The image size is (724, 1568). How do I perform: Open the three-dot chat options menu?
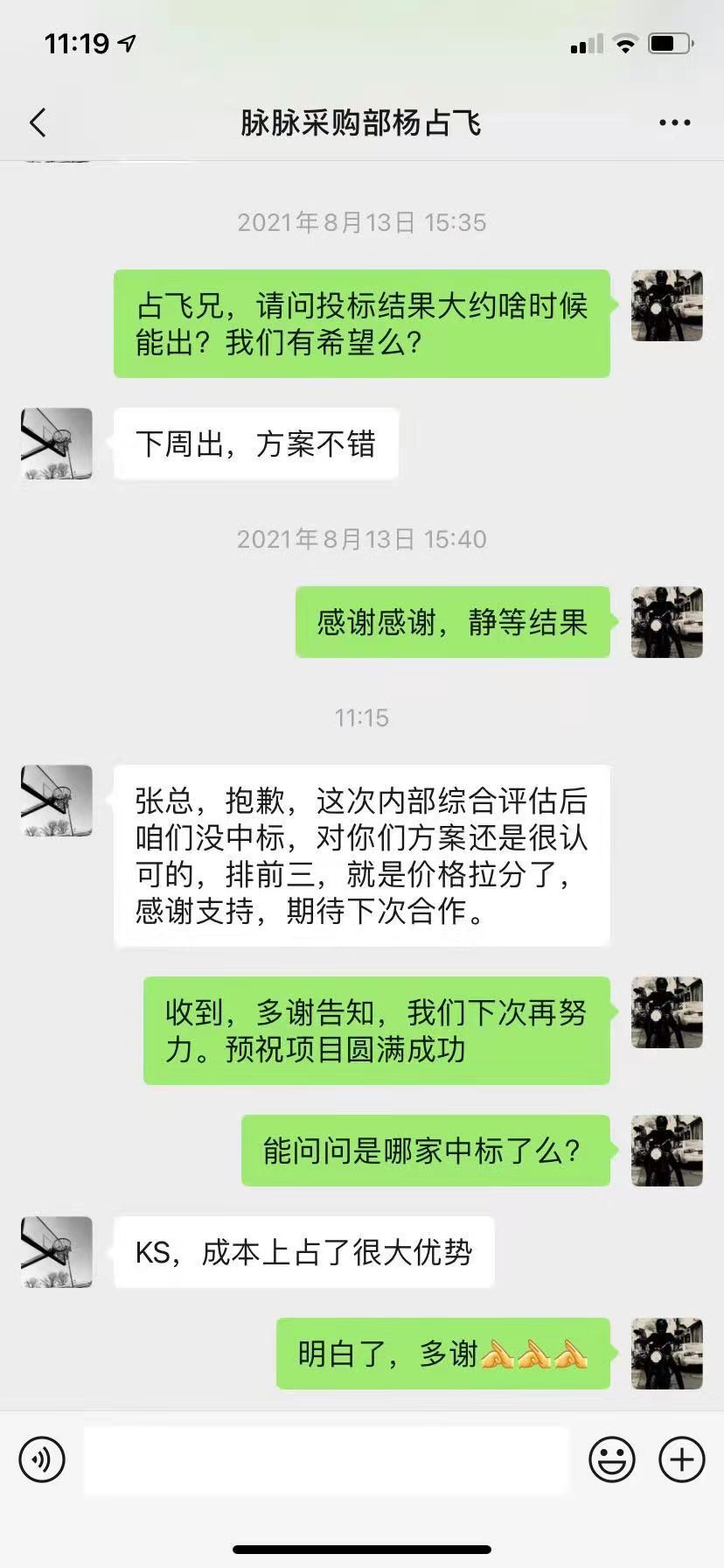coord(674,123)
